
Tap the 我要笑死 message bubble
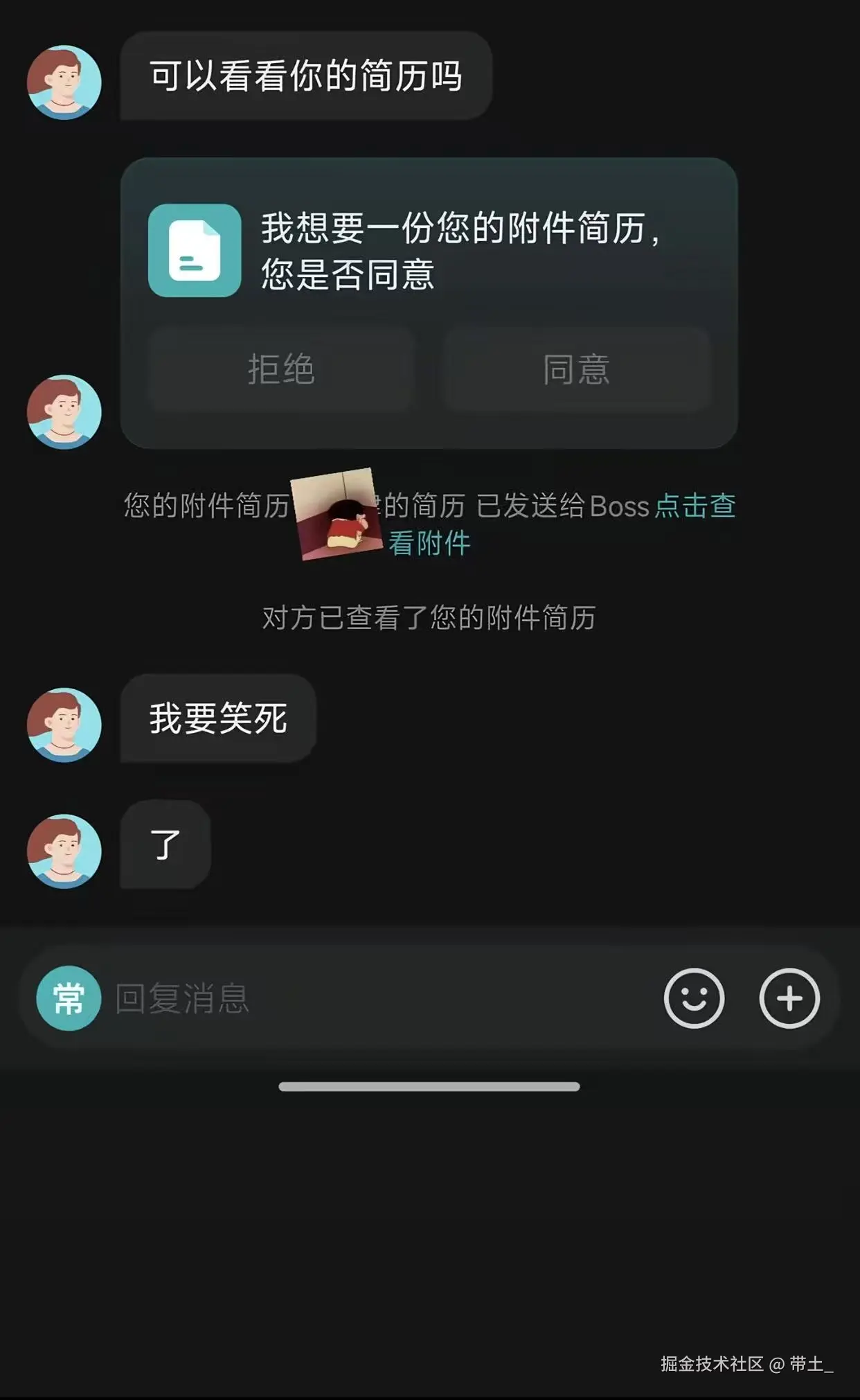218,719
